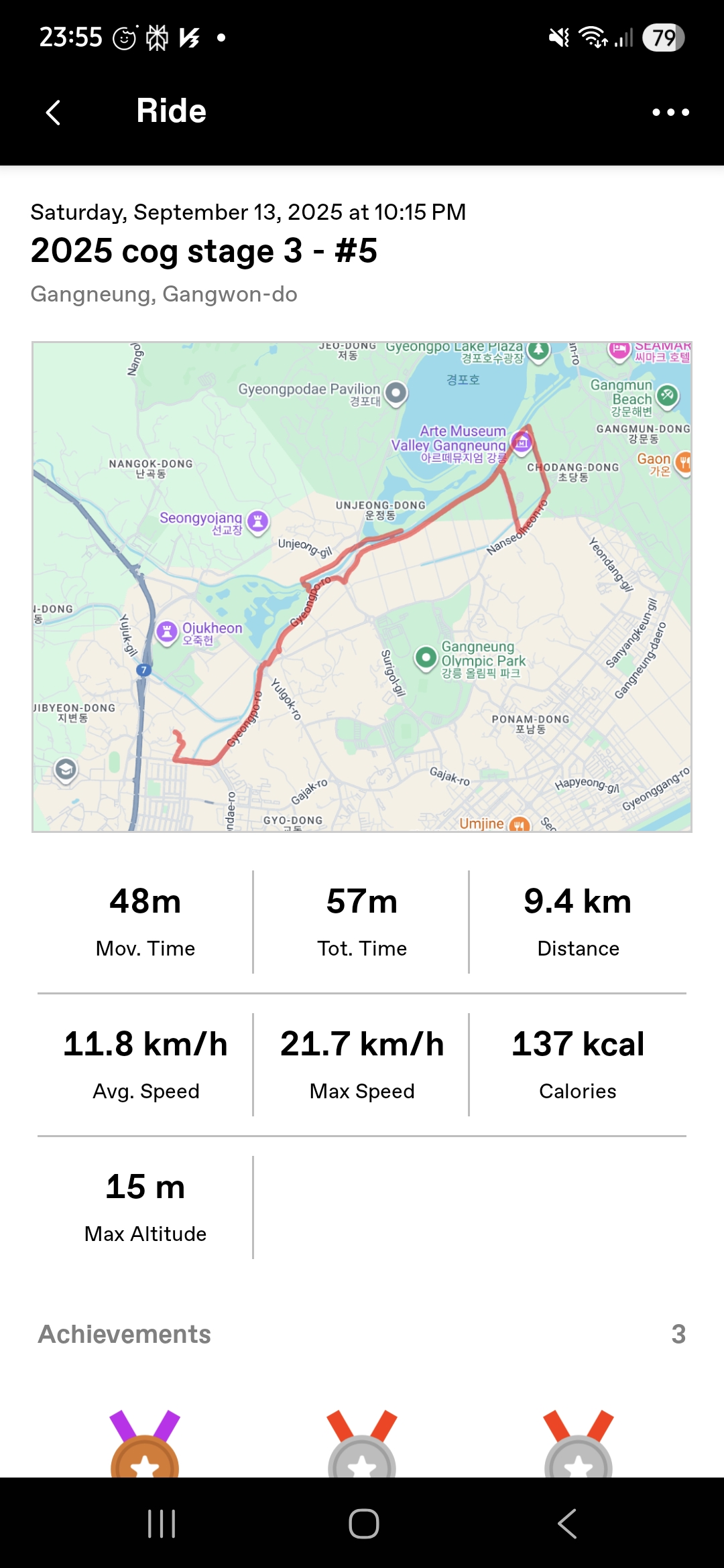This screenshot has width=724, height=1568.
Task: Tap the system home button
Action: [363, 1524]
